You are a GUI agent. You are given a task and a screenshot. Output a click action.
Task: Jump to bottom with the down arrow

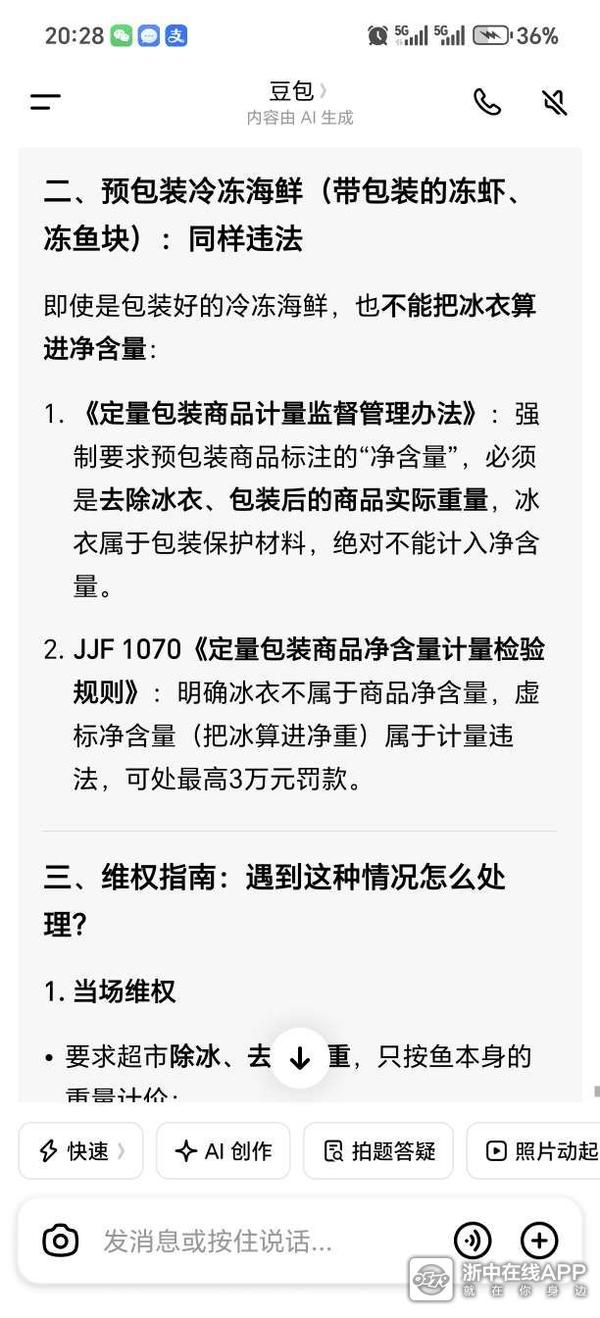300,1058
